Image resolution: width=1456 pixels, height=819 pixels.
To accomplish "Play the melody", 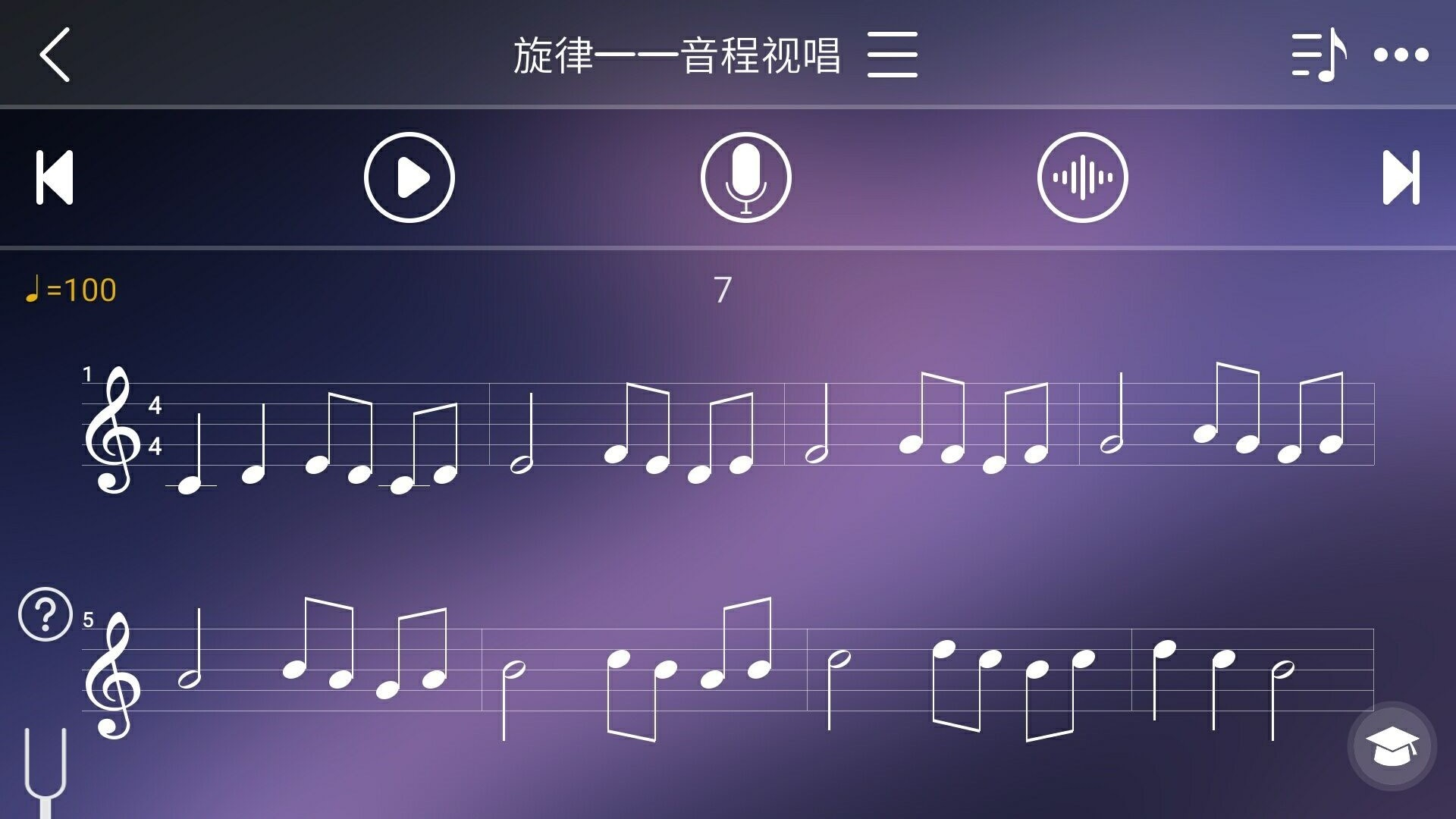I will (x=409, y=177).
